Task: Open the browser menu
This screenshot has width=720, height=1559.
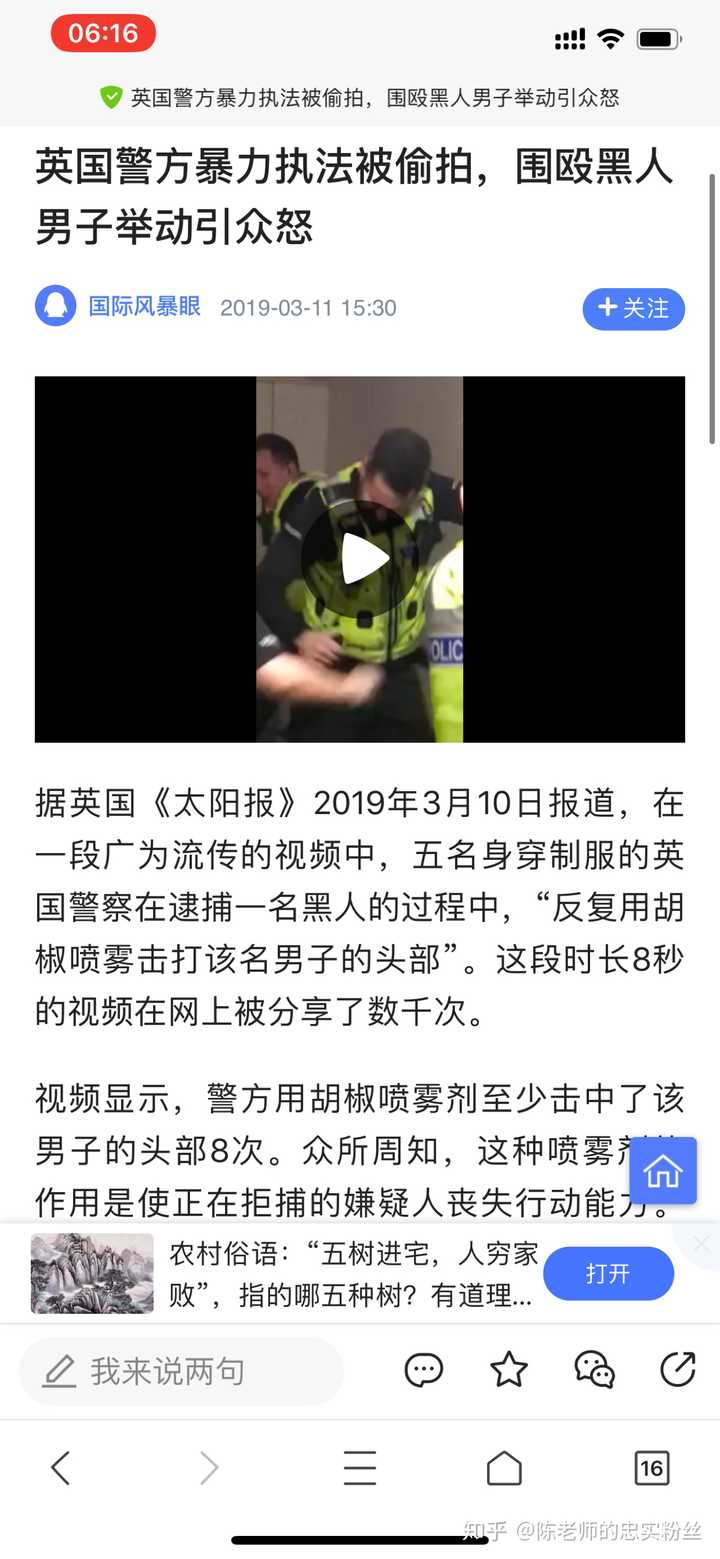Action: 359,1468
